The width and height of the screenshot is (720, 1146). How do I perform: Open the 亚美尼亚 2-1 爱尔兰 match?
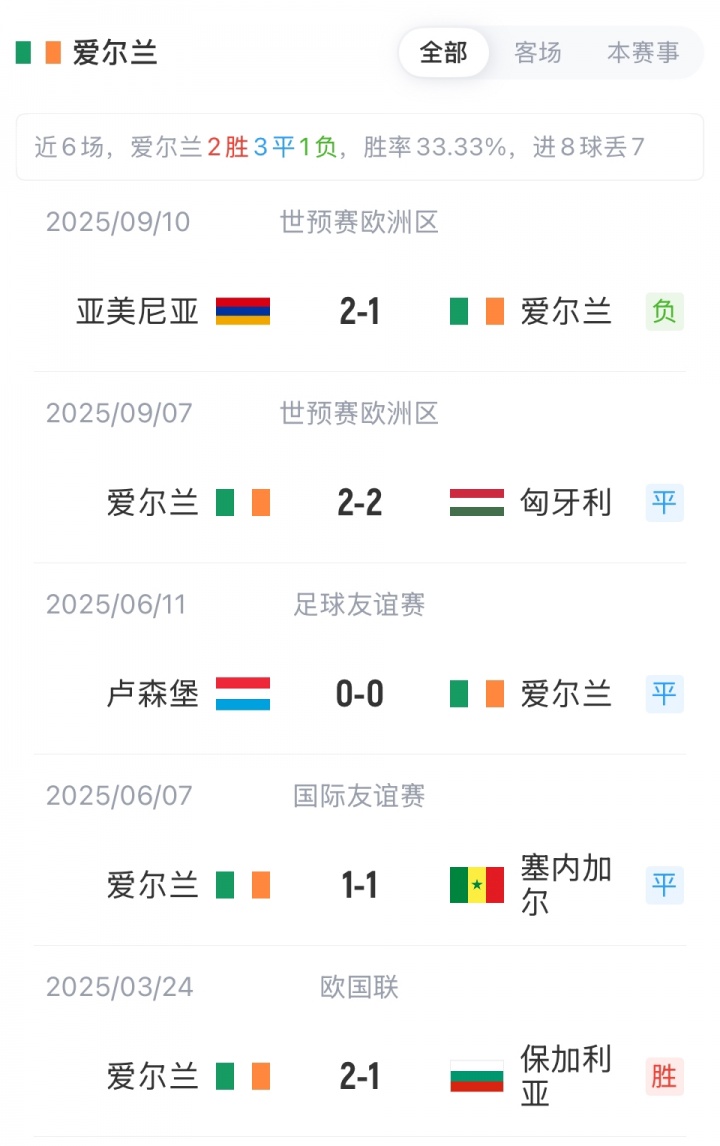pos(360,312)
